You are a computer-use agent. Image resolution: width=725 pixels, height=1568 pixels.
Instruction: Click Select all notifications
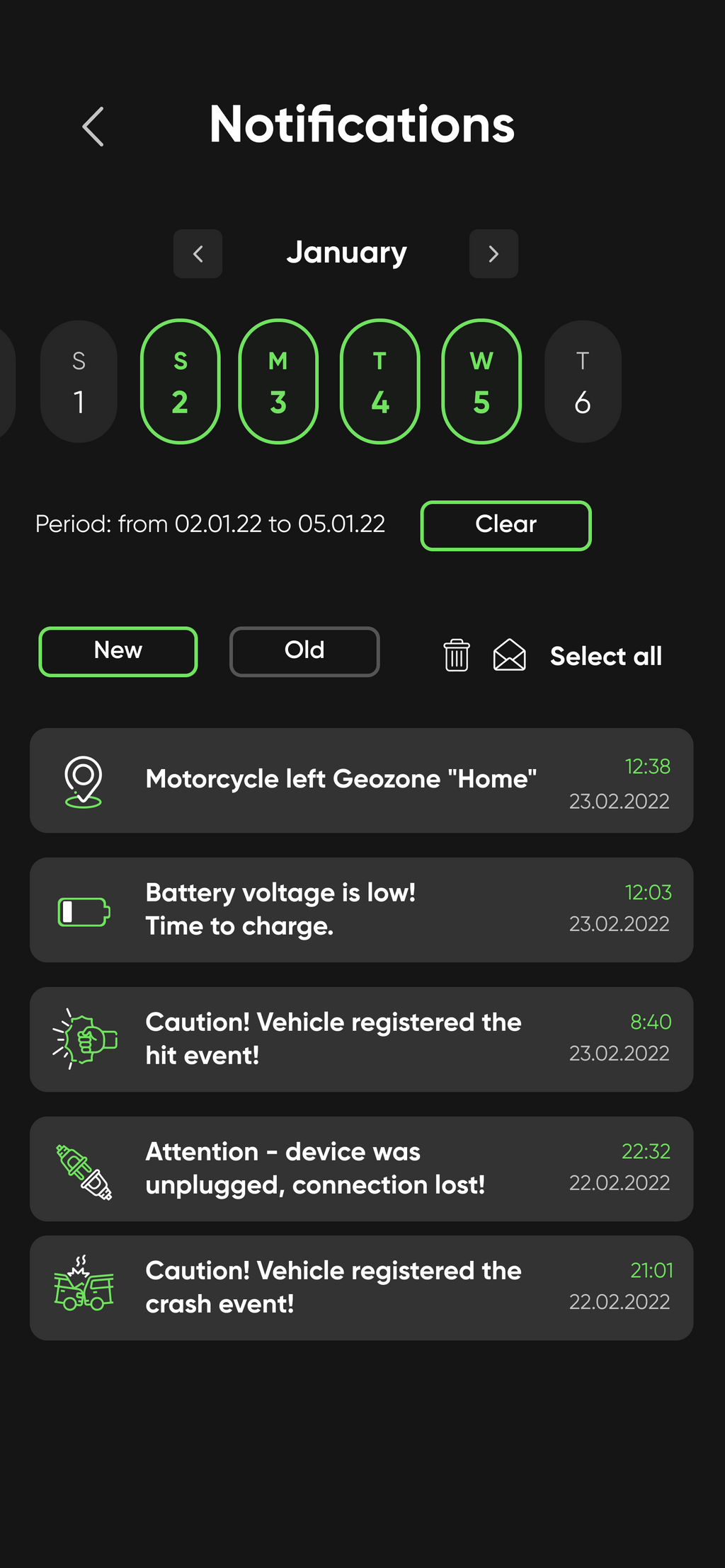tap(606, 656)
